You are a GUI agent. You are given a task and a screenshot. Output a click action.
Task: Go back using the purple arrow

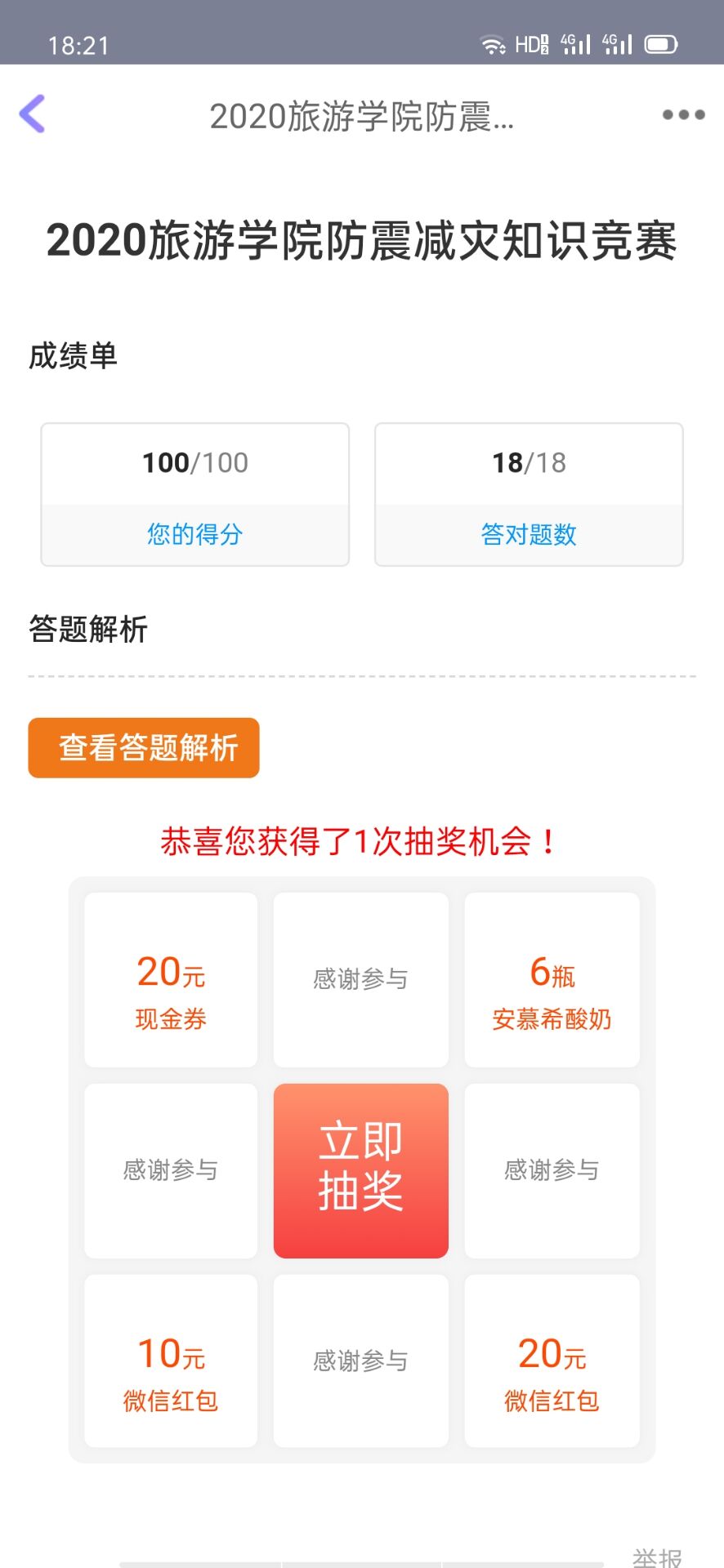33,114
